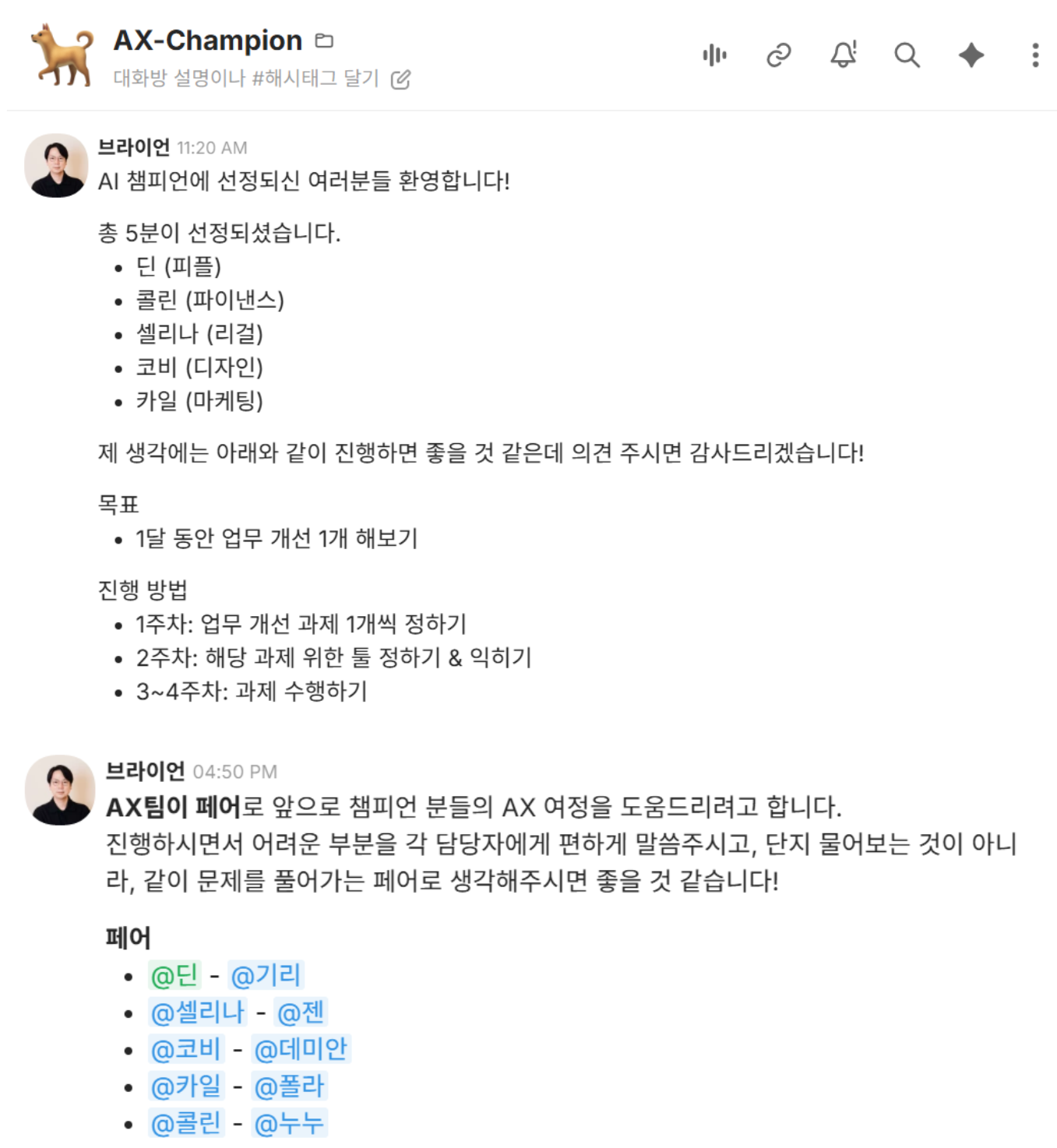1057x1148 pixels.
Task: Open the AI sparkle assistant
Action: click(x=971, y=55)
